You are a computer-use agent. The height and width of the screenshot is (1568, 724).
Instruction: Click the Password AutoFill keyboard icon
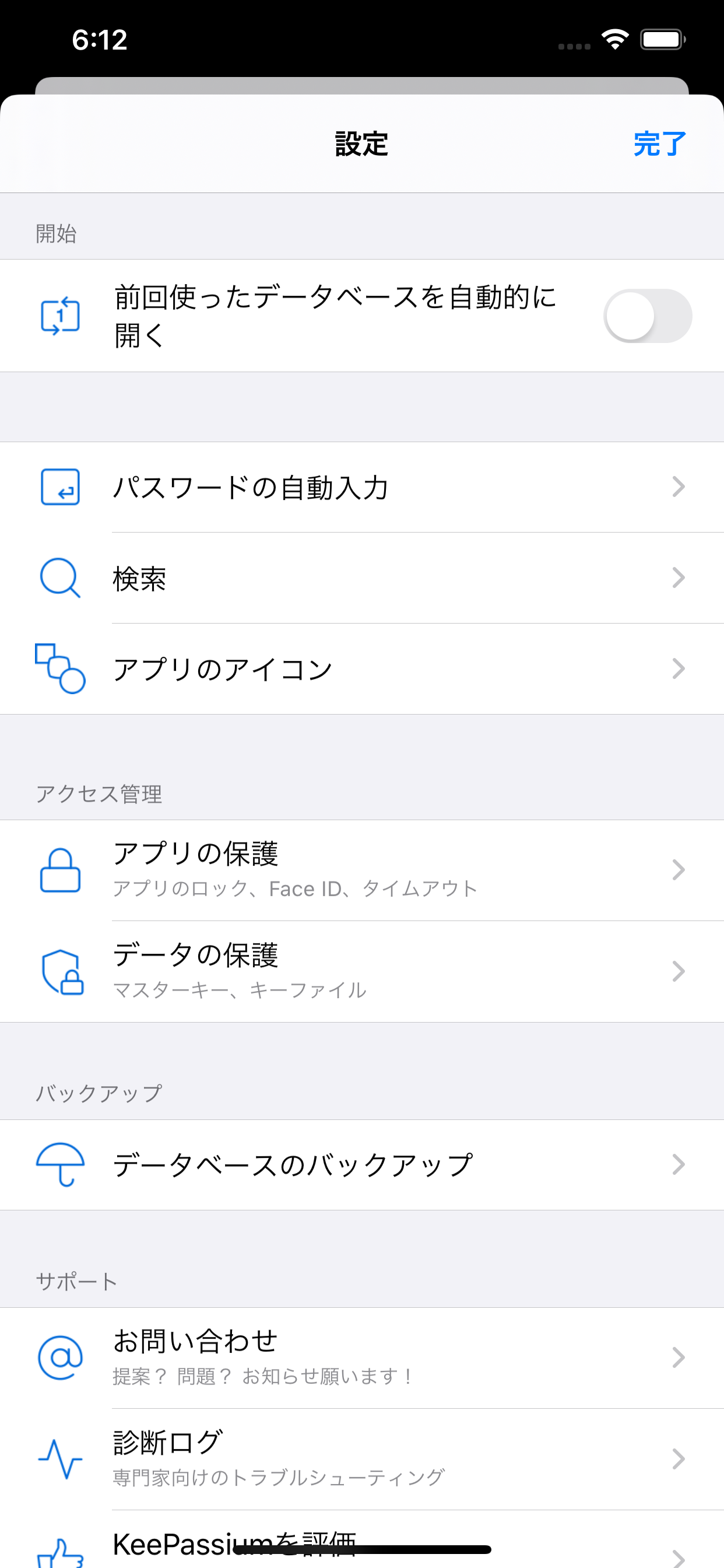tap(59, 487)
